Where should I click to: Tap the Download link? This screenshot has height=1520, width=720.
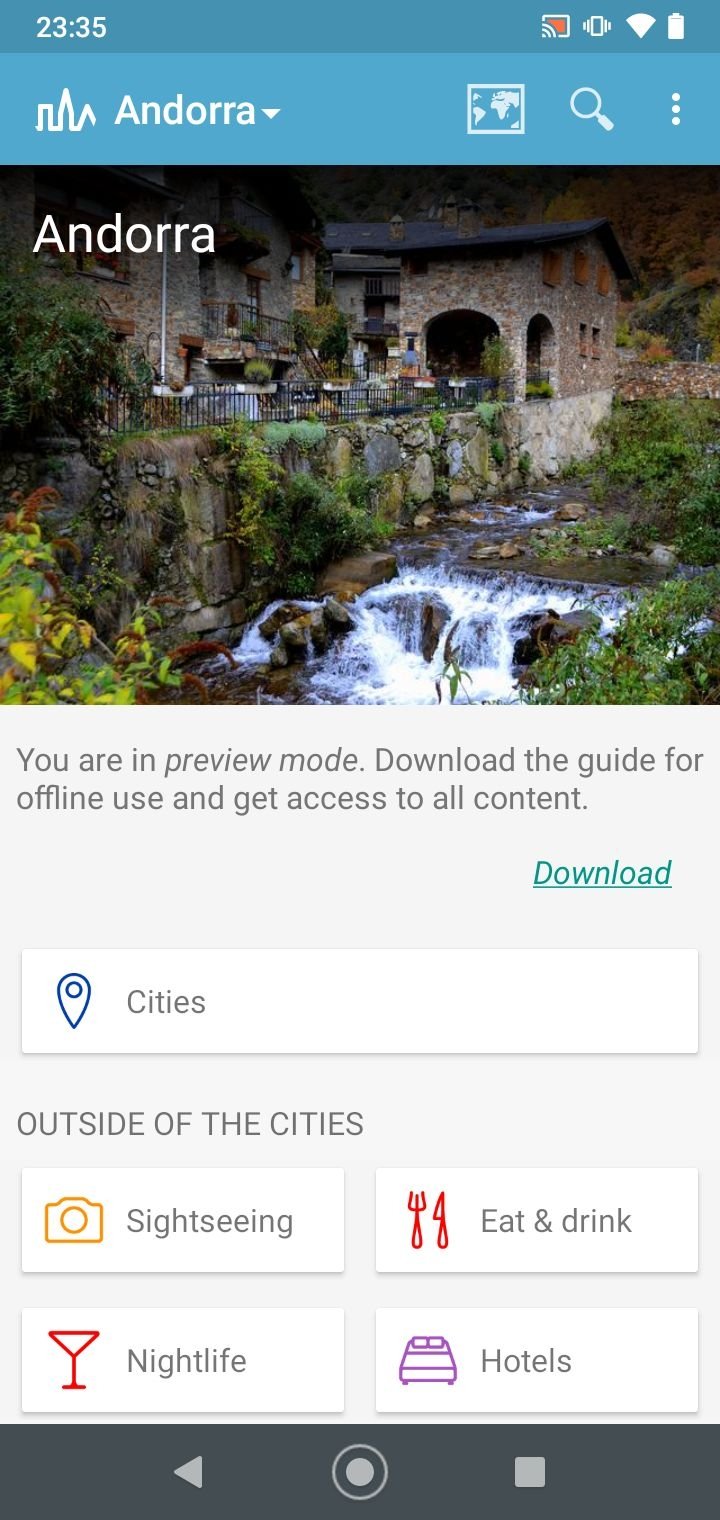(x=602, y=872)
